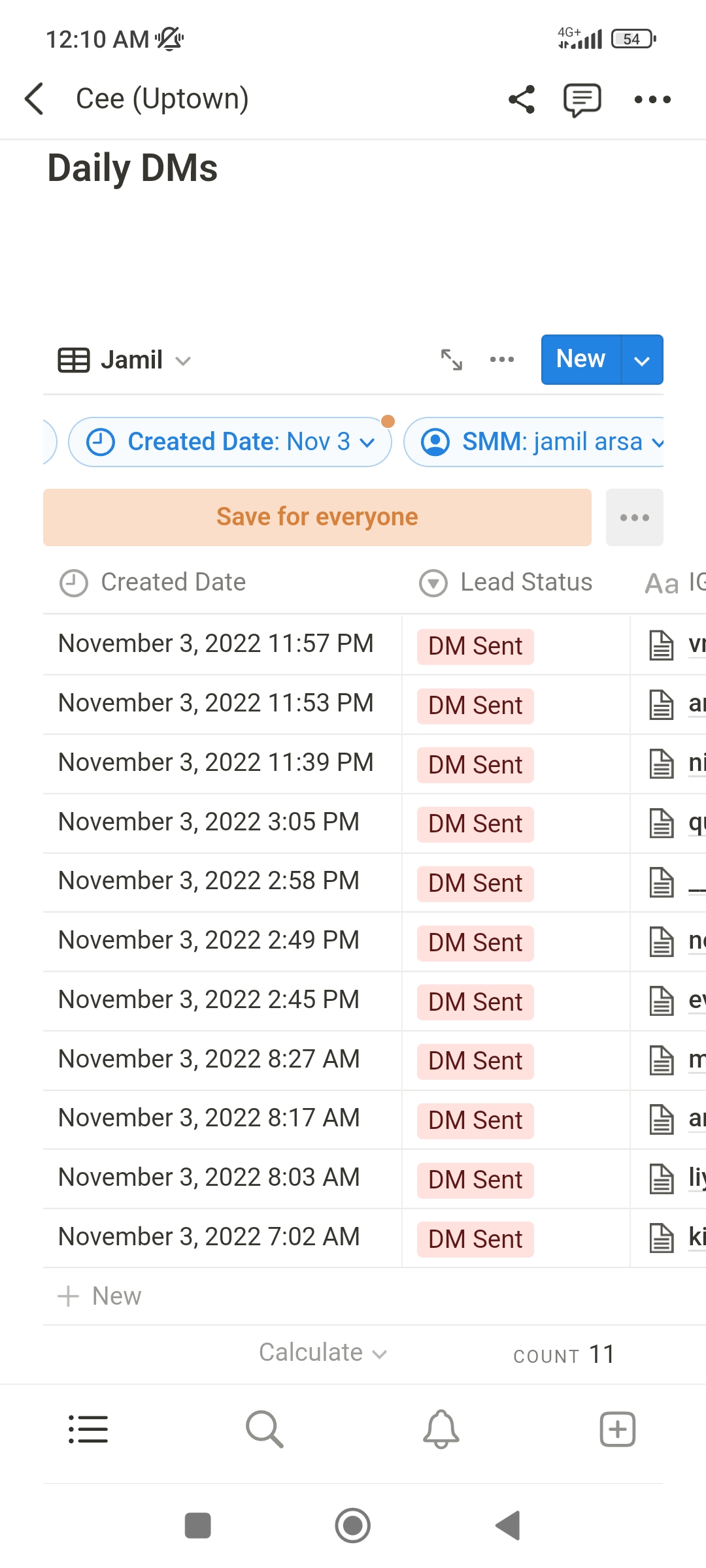Screen dimensions: 706x1568
Task: Open page overflow menu
Action: pyautogui.click(x=652, y=99)
